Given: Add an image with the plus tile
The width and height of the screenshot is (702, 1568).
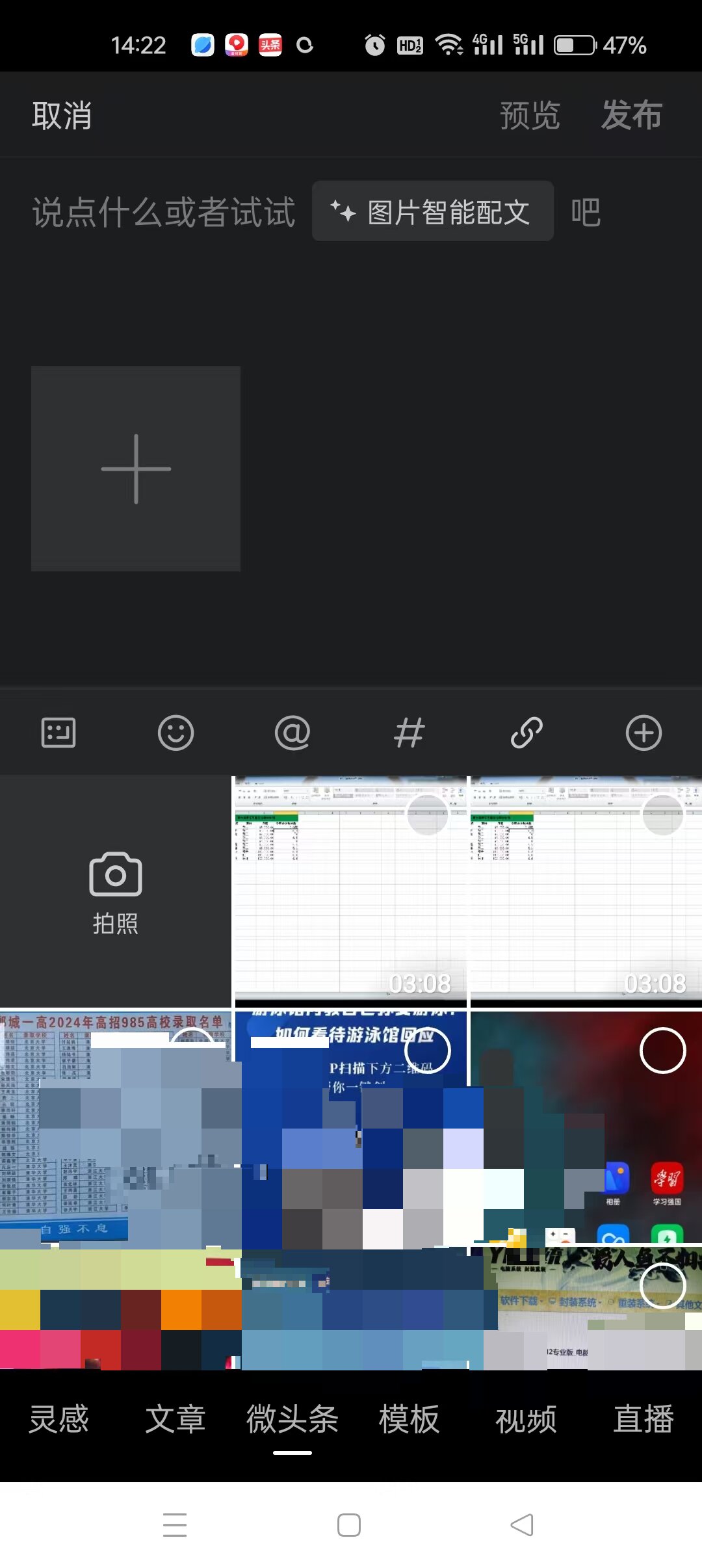Looking at the screenshot, I should (x=136, y=469).
